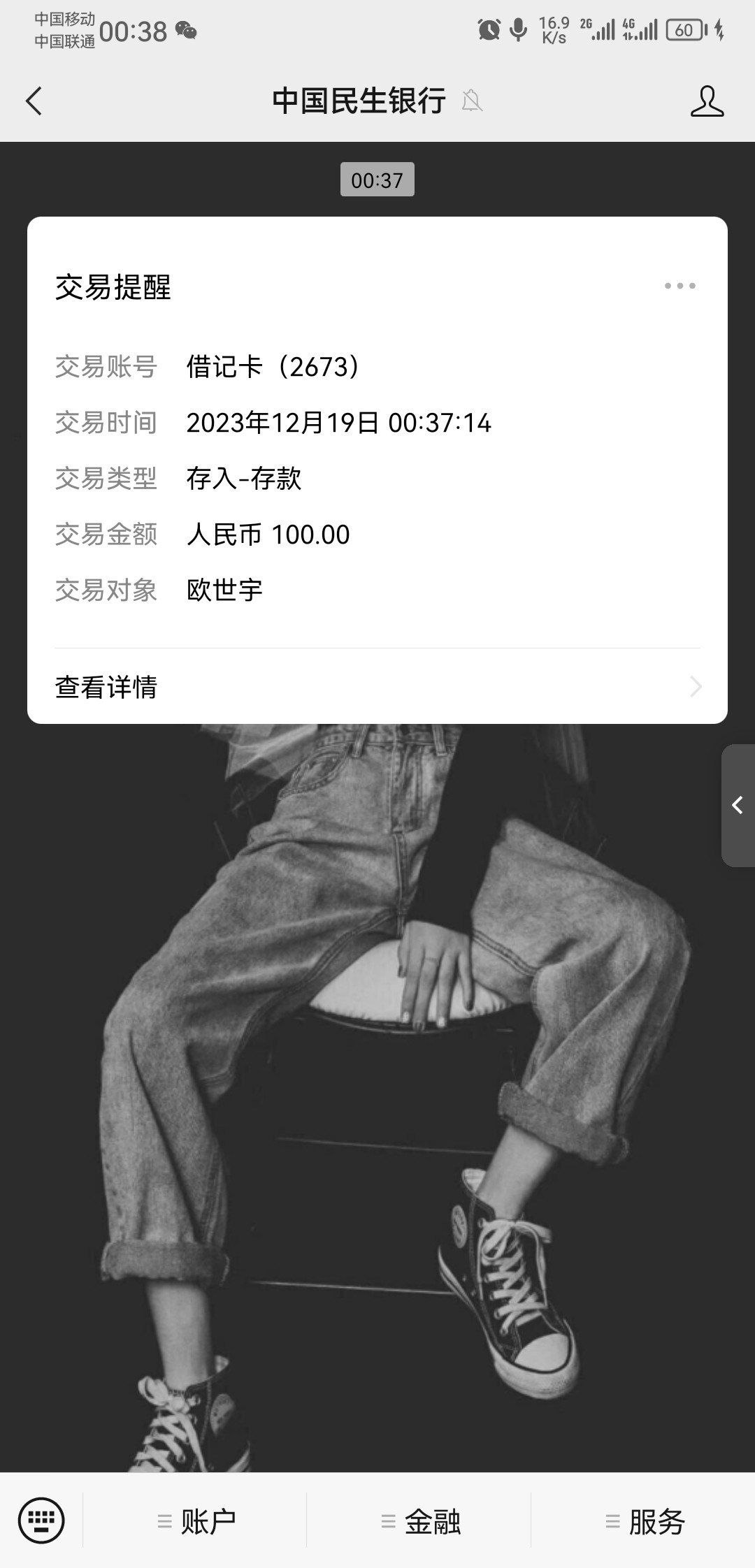The image size is (755, 1568).
Task: Expand the side panel arrow handle
Action: pos(738,806)
